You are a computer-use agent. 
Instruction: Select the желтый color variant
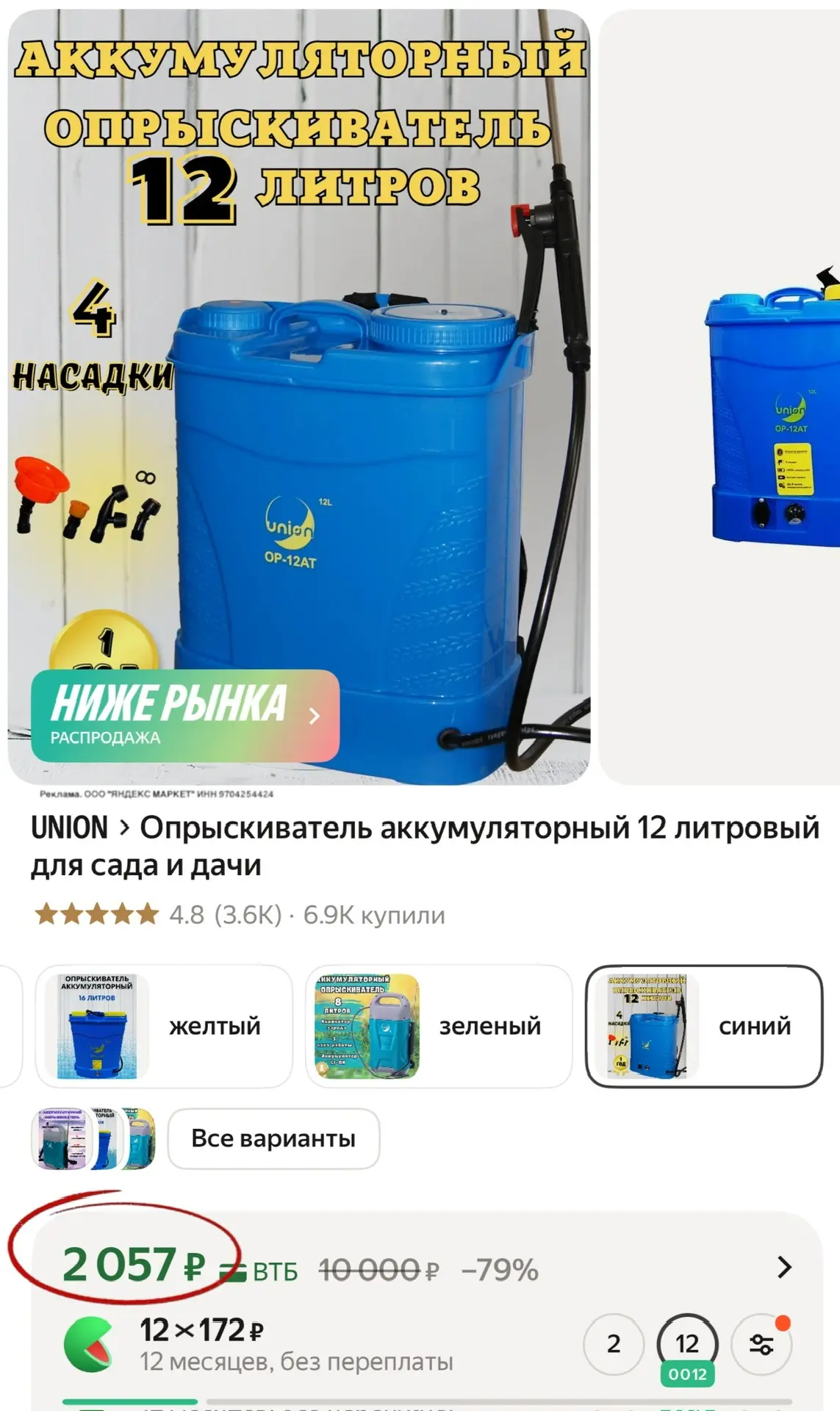tap(164, 1026)
